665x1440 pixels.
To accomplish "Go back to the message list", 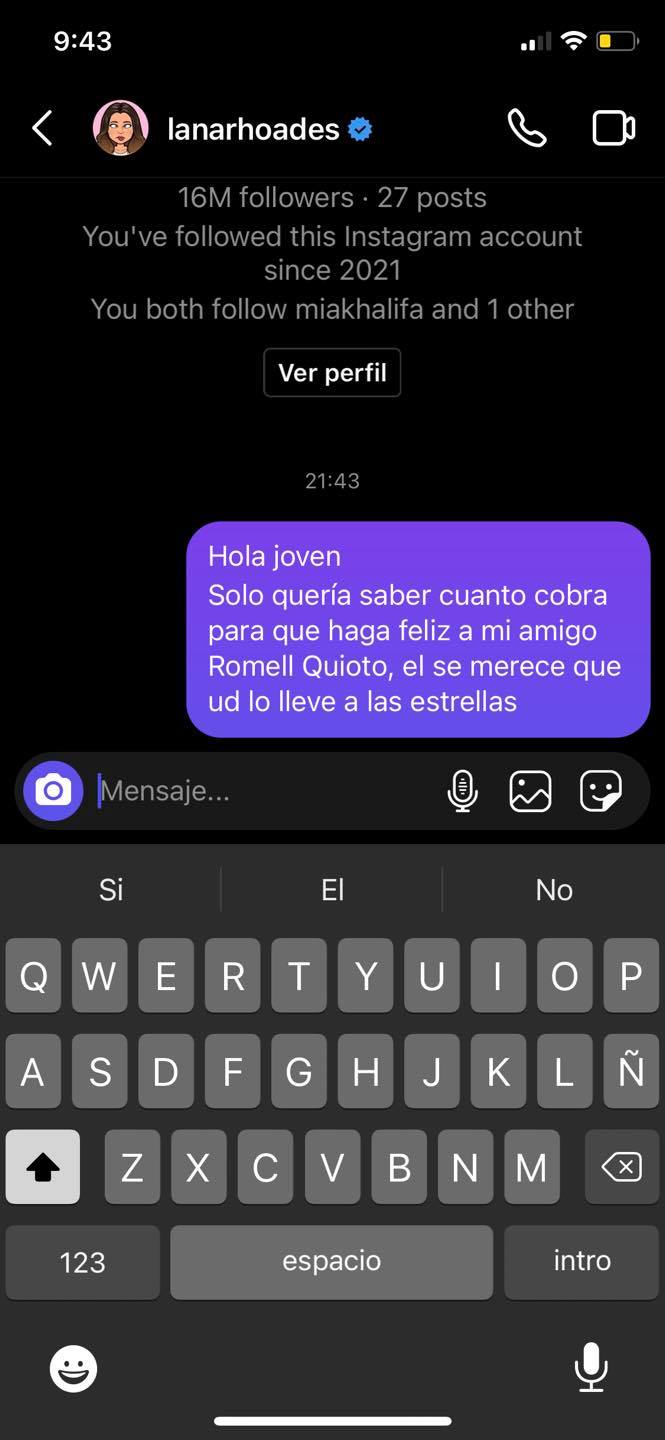I will [42, 129].
